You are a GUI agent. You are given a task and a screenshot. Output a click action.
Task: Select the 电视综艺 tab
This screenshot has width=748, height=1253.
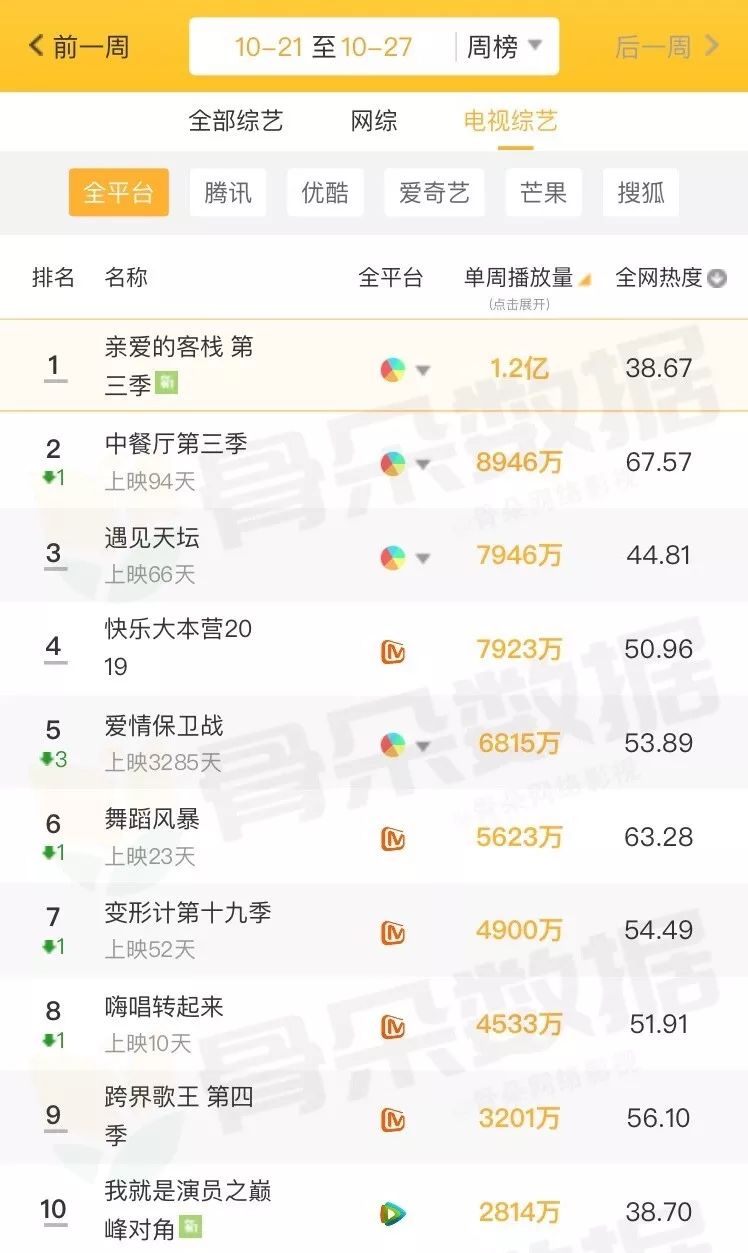click(x=510, y=121)
